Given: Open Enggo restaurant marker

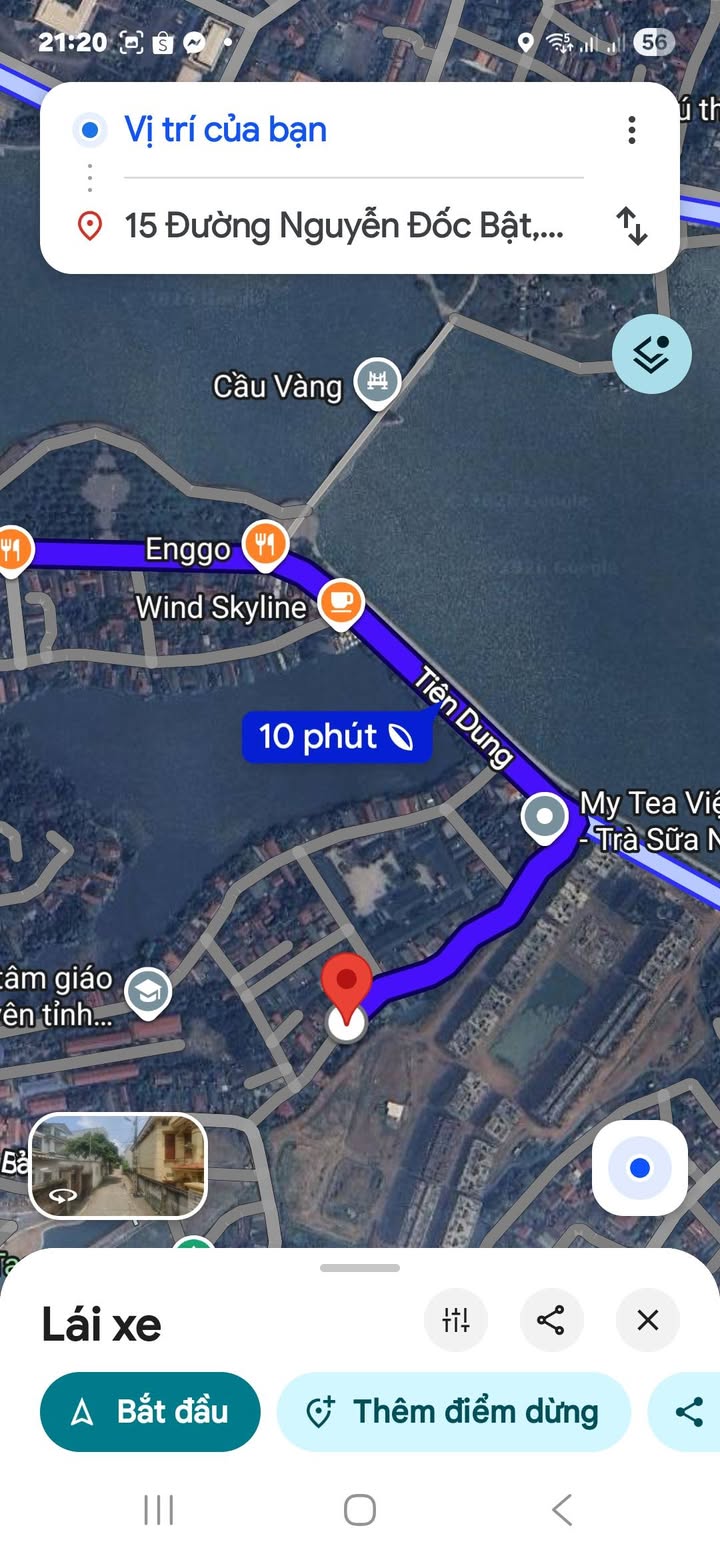Looking at the screenshot, I should point(265,545).
